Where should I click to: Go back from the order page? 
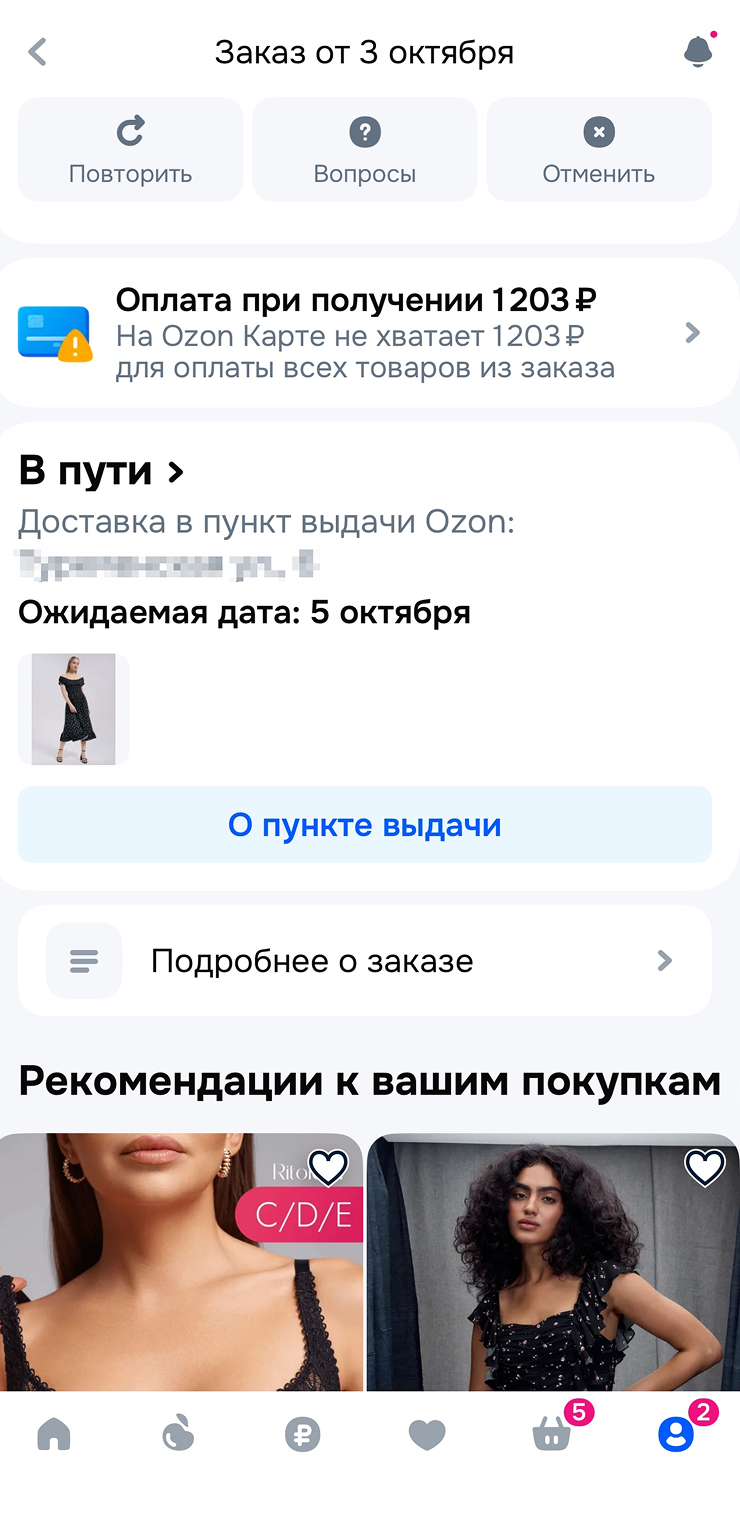(x=38, y=52)
